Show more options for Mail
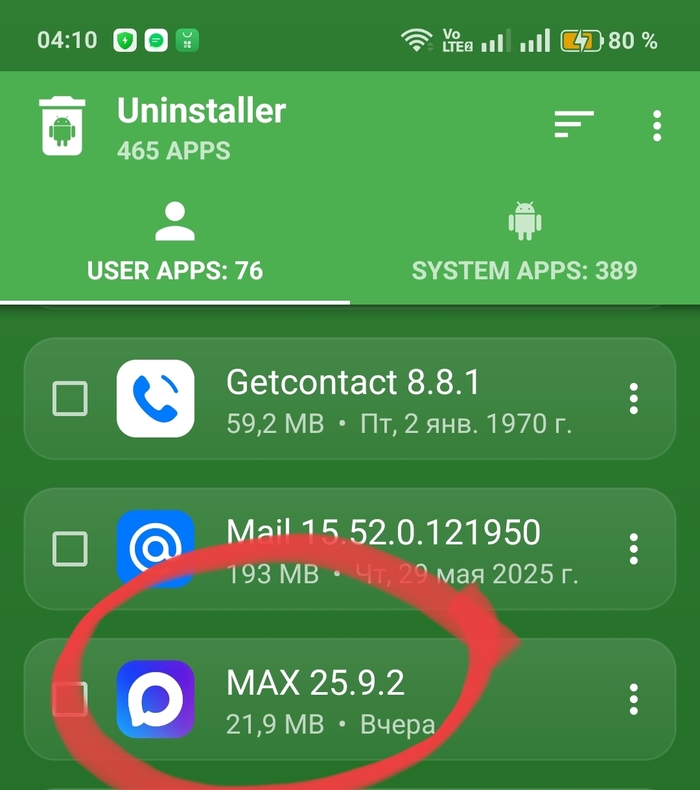700x790 pixels. pos(633,548)
